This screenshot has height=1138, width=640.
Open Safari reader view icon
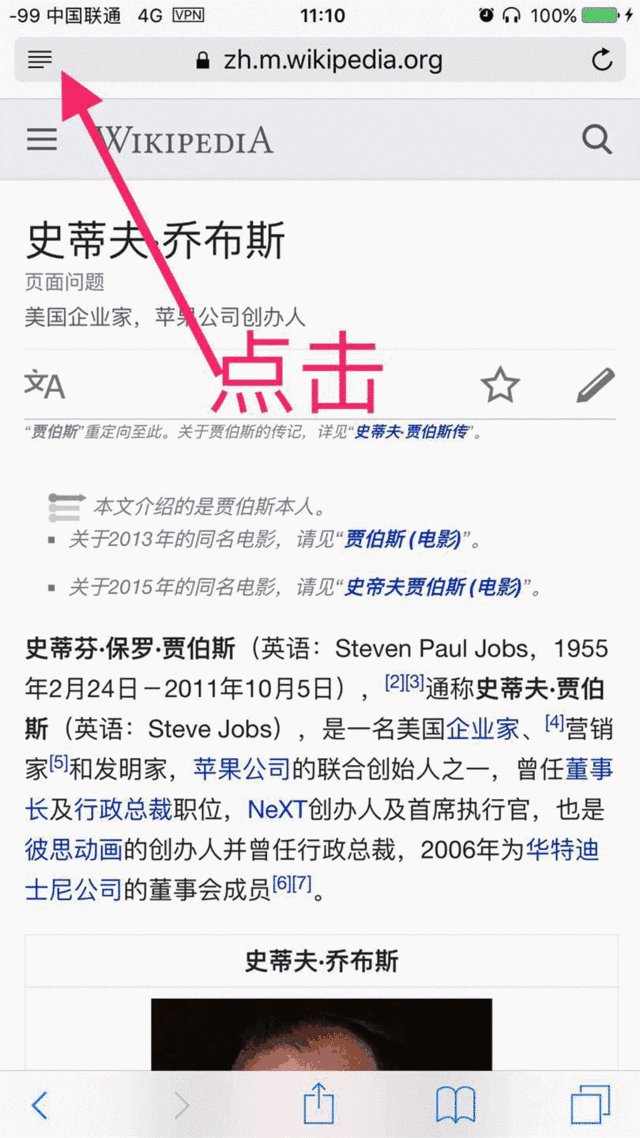point(40,60)
